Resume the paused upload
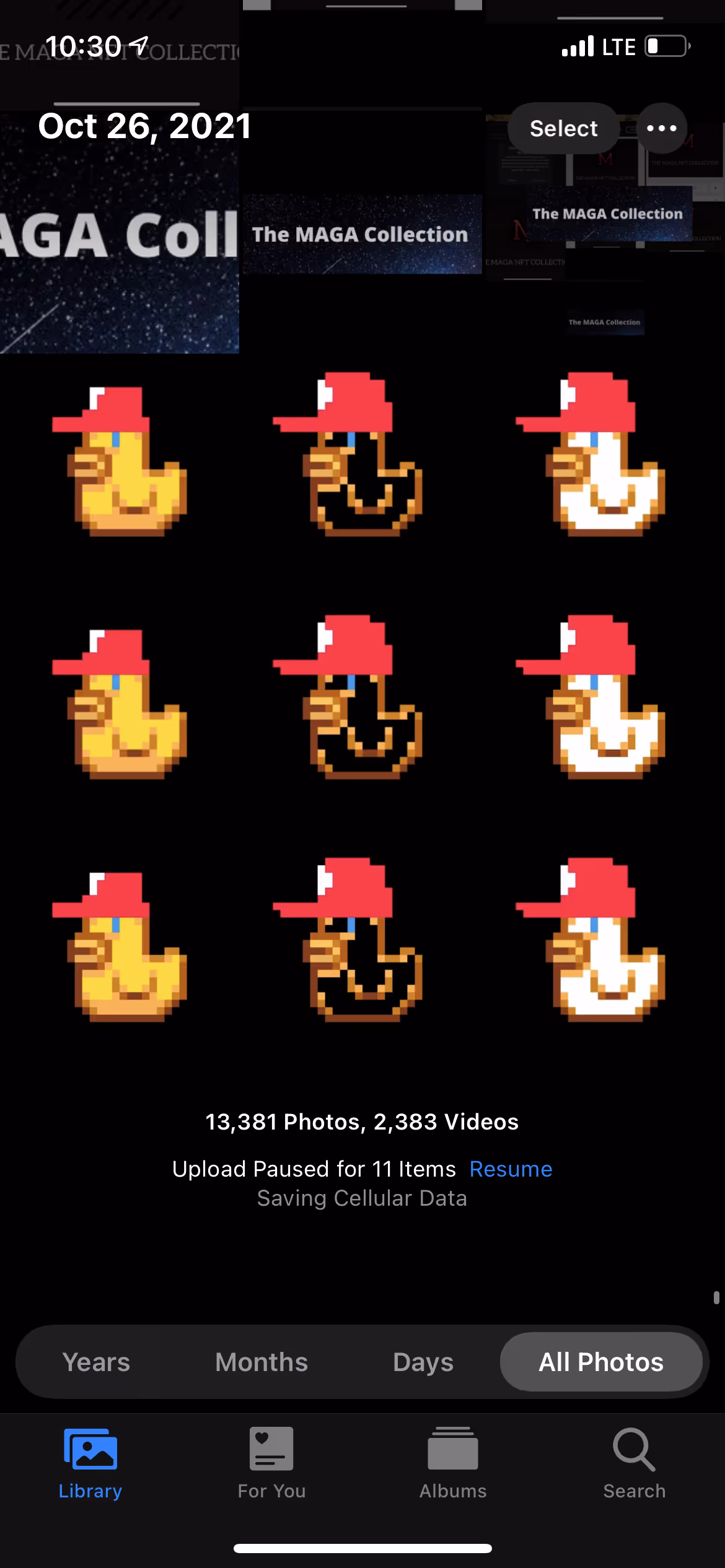The image size is (725, 1568). (x=511, y=1169)
